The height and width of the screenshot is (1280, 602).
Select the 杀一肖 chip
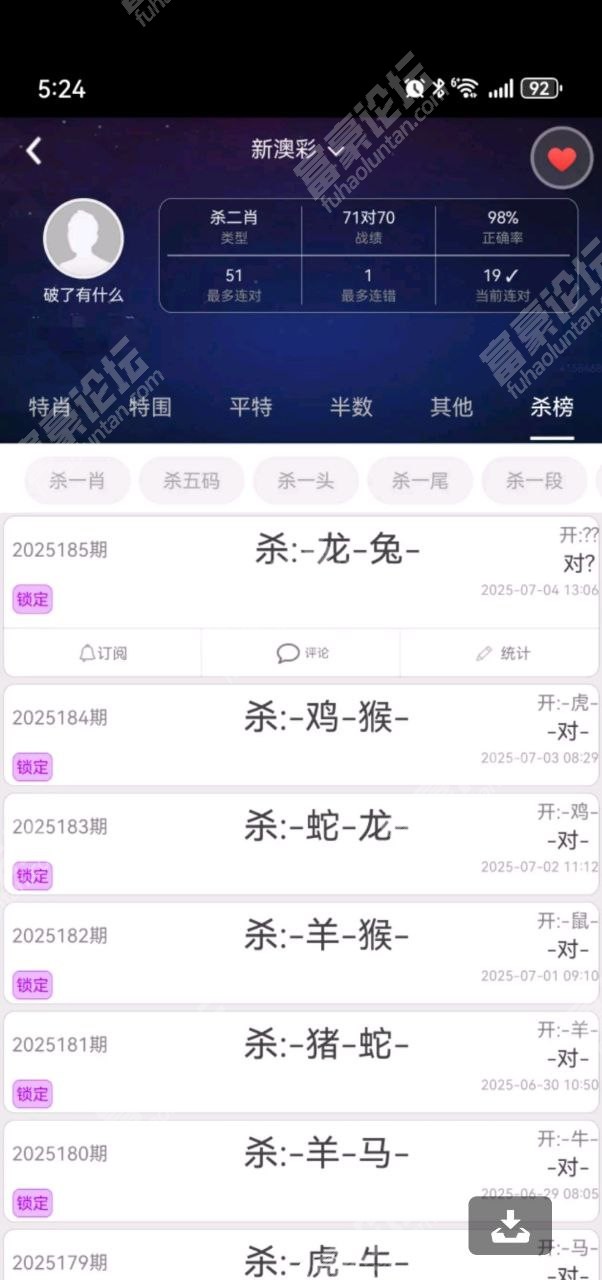click(77, 481)
